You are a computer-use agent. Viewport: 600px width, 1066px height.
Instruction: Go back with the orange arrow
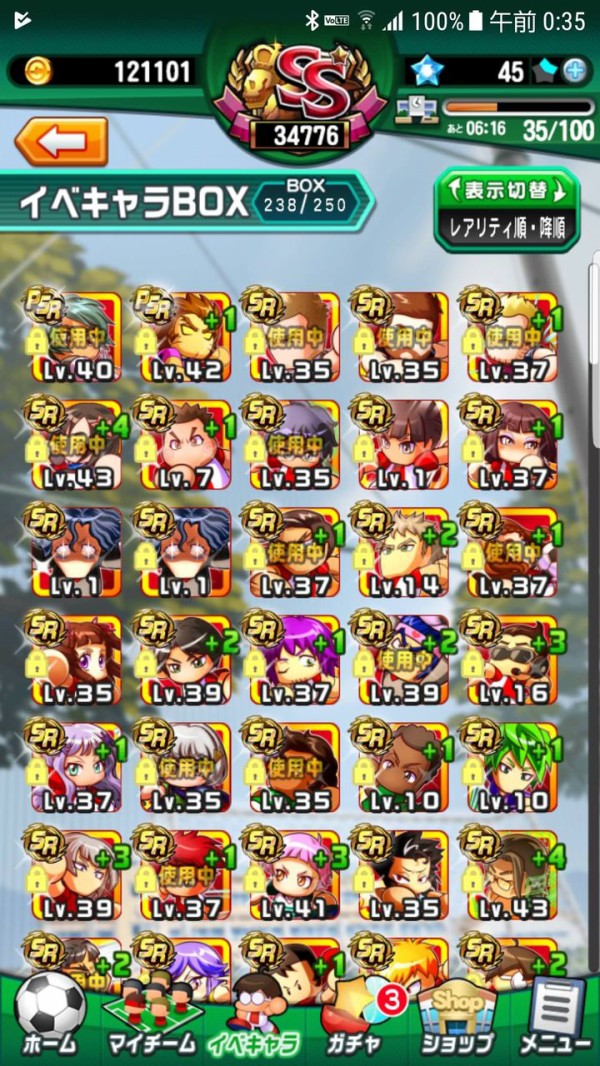tap(61, 141)
